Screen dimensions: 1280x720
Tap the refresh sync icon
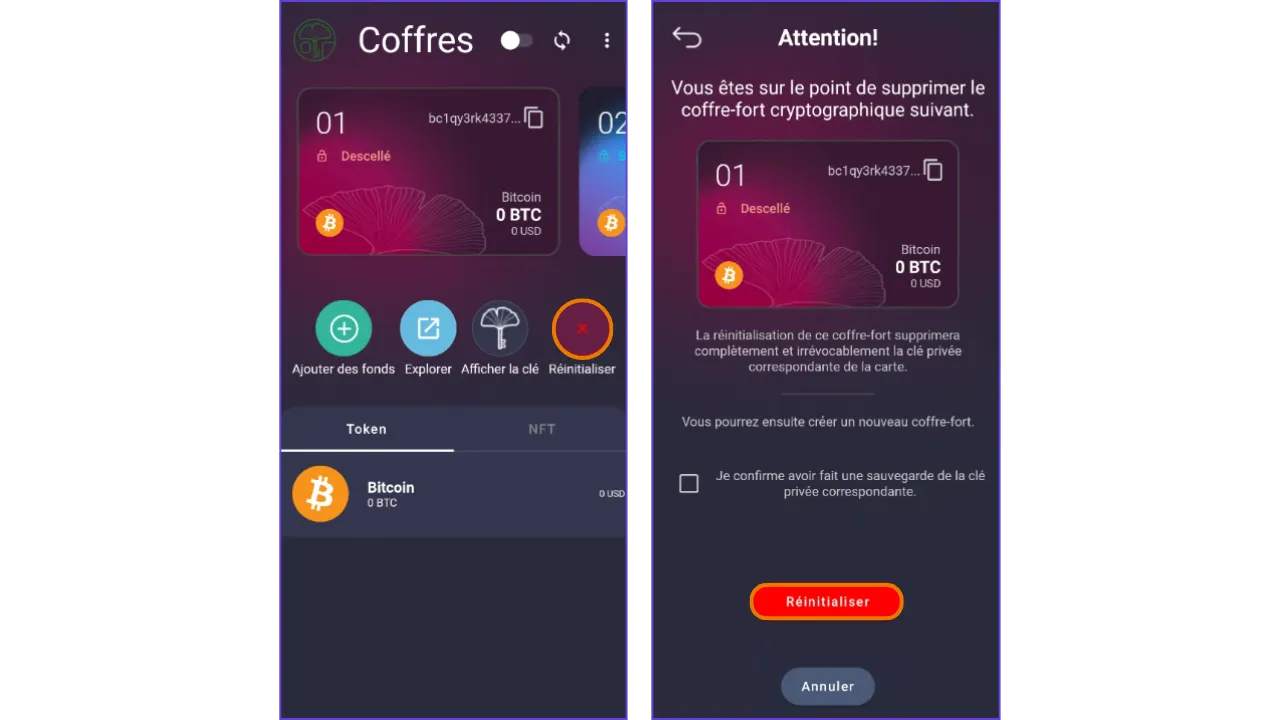562,40
